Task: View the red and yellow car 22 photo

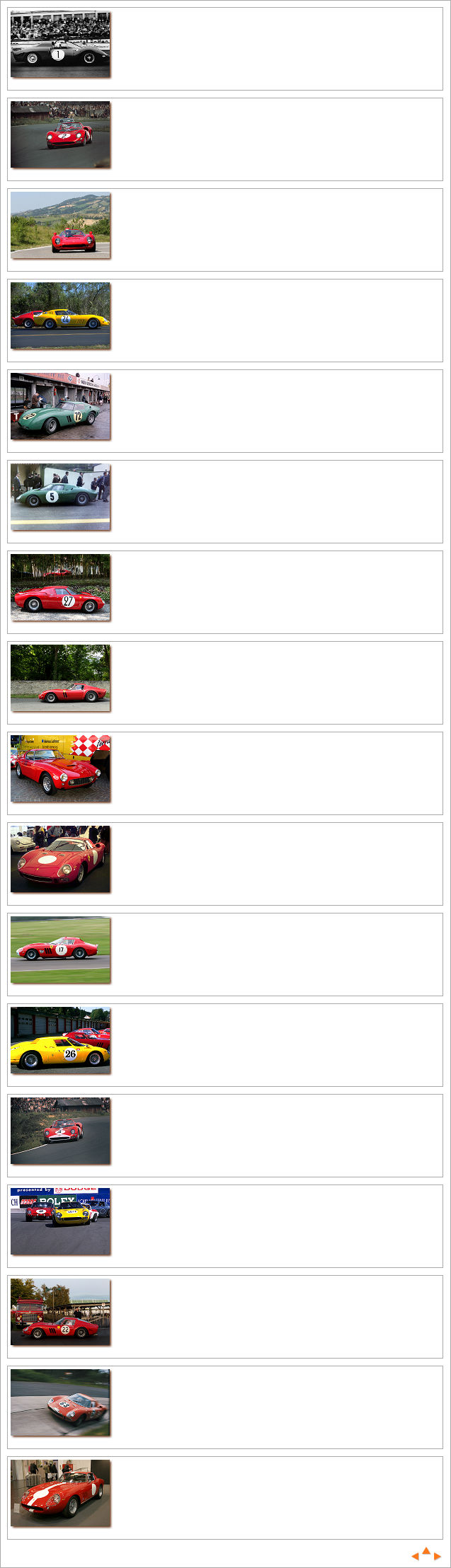Action: [60, 316]
